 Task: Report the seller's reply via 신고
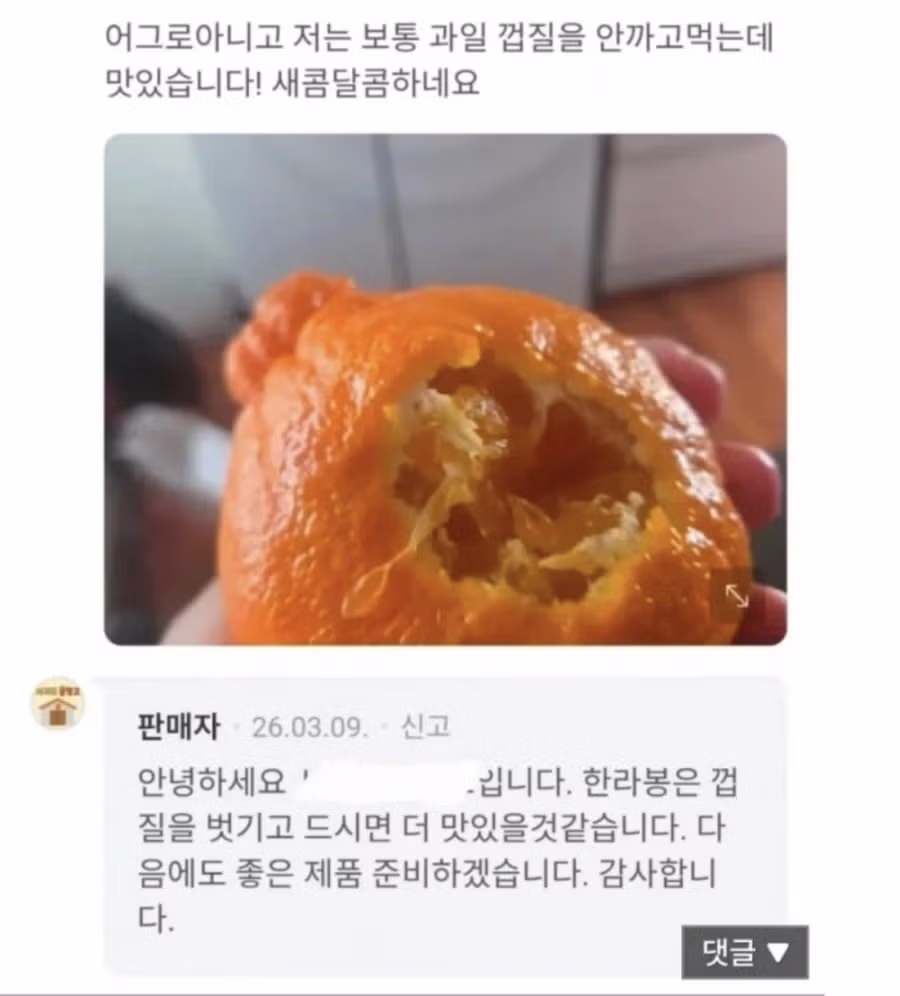[425, 727]
